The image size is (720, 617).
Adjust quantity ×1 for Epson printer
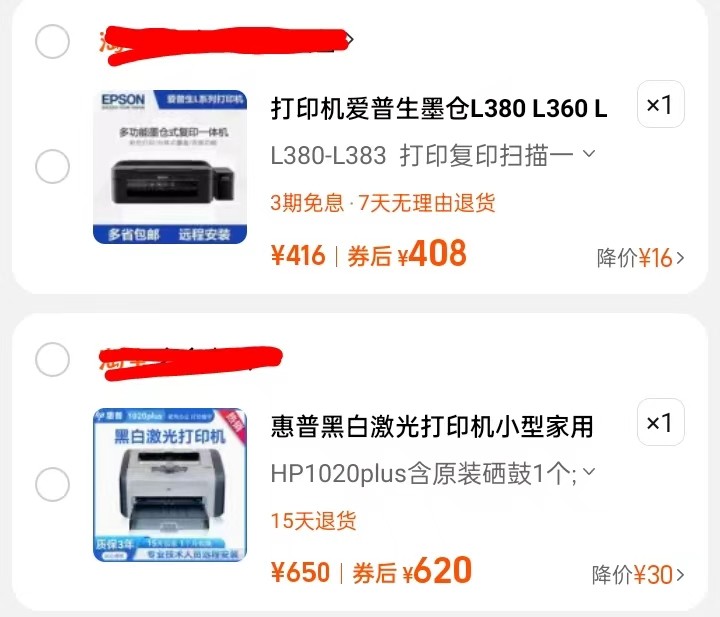[x=660, y=105]
